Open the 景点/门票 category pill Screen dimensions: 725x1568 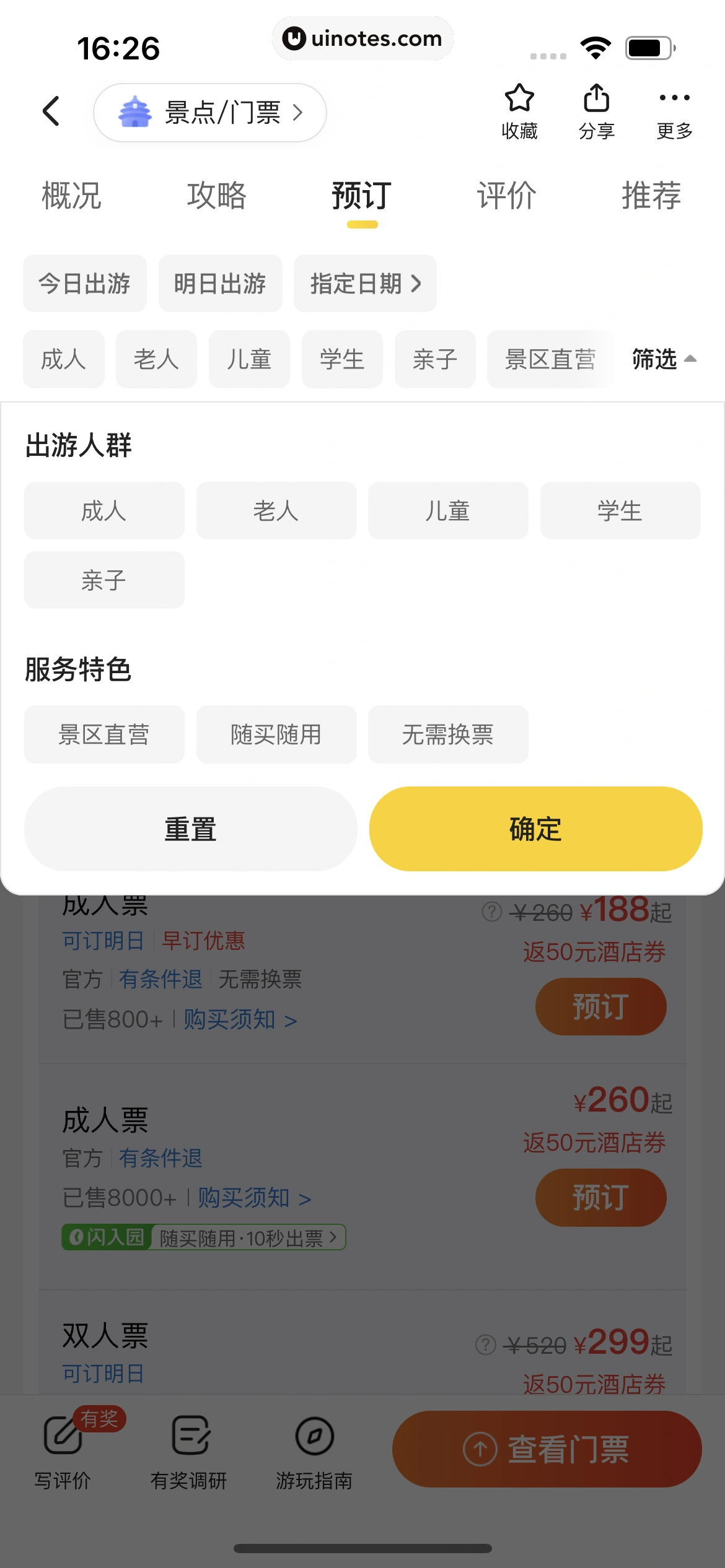[210, 113]
